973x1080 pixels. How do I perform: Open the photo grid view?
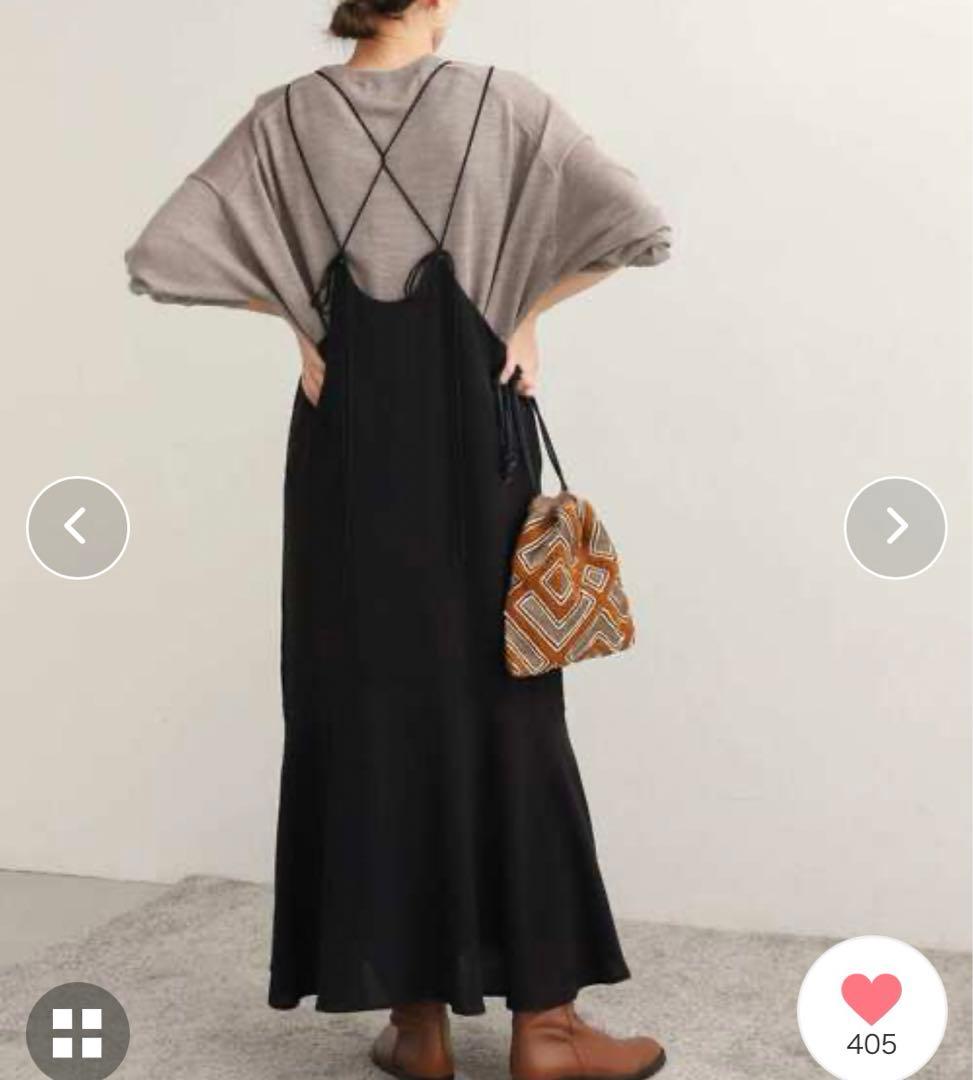(78, 1032)
